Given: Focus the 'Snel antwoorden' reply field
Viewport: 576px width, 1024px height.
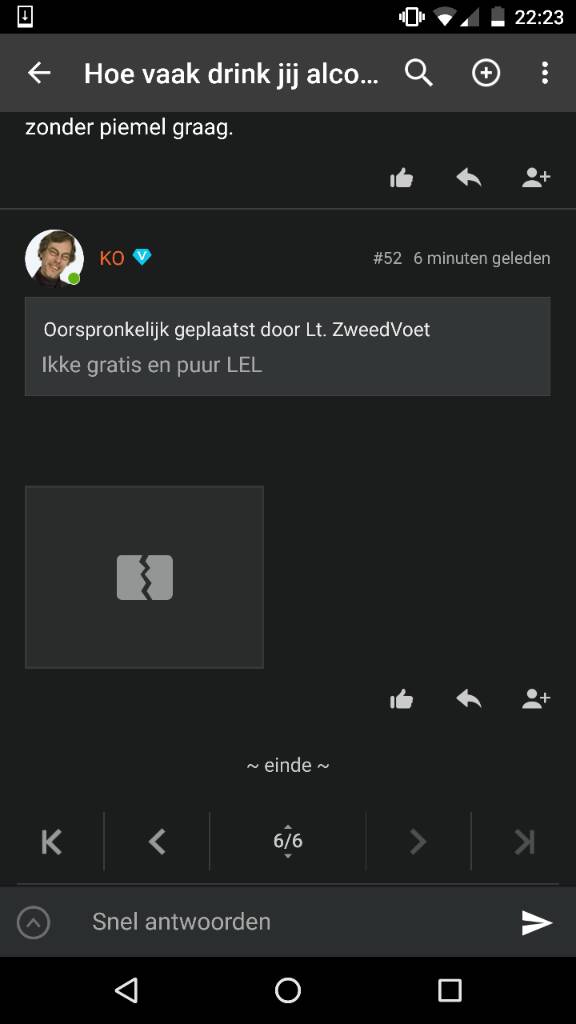Looking at the screenshot, I should (287, 922).
